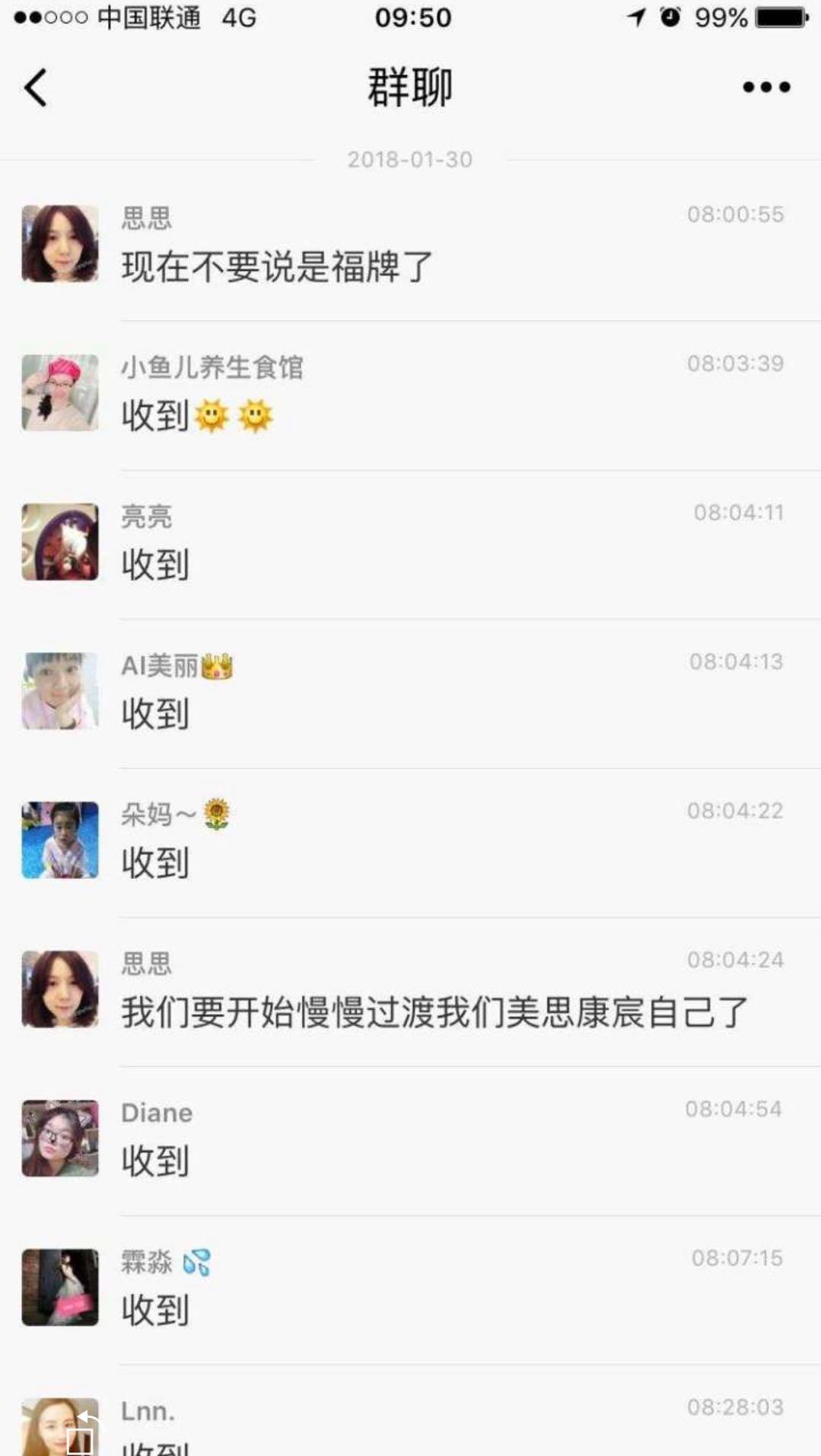
Task: Tap 思思's avatar on the 08:00:55 message
Action: 60,244
